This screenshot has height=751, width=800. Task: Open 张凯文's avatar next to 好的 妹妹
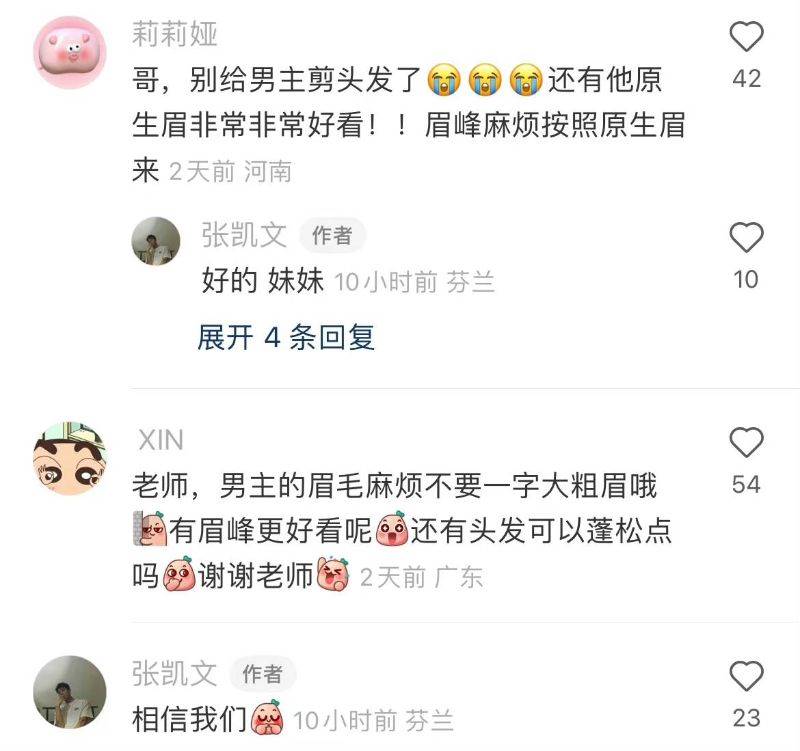point(156,241)
